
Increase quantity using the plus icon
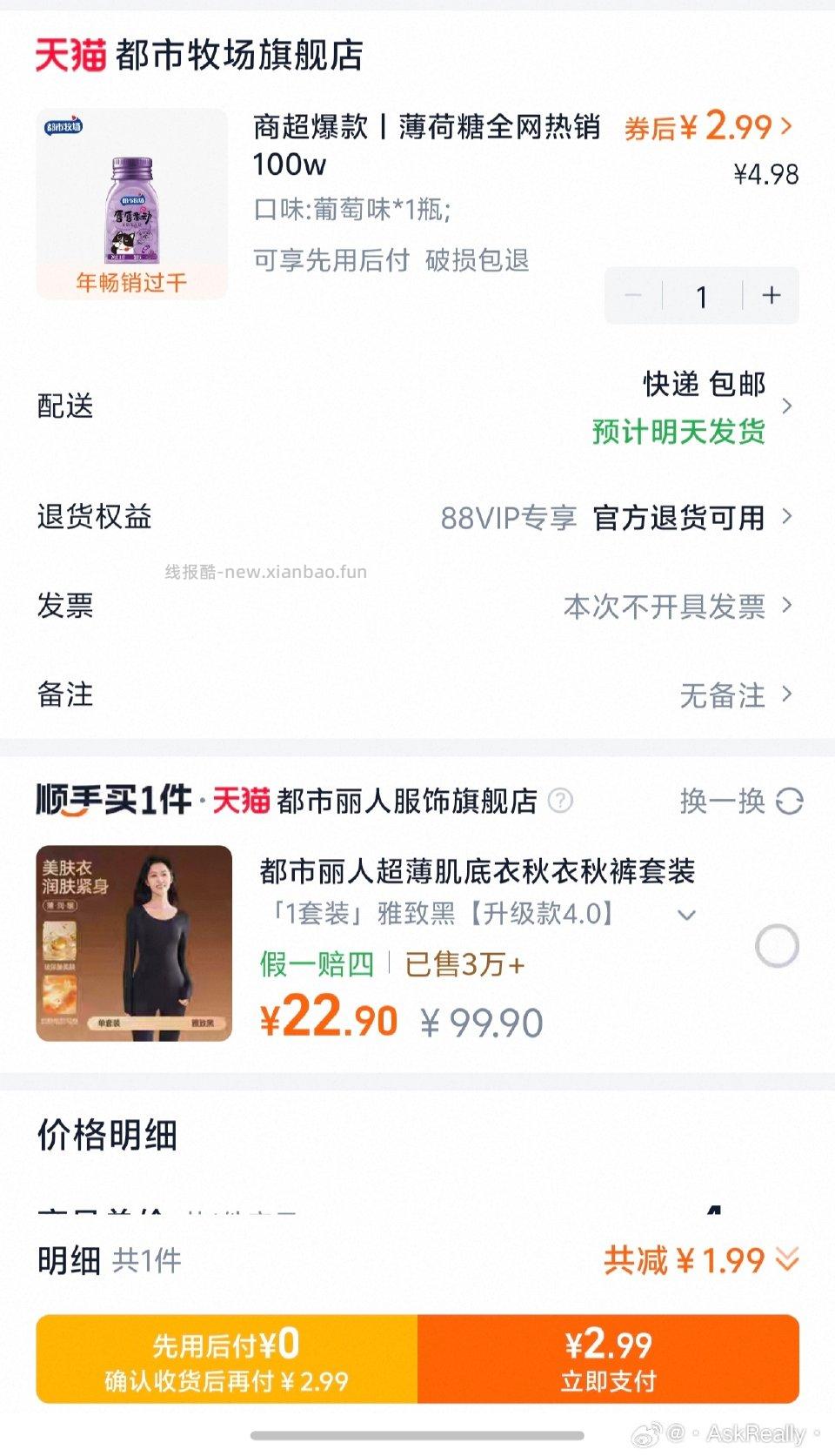pos(771,295)
